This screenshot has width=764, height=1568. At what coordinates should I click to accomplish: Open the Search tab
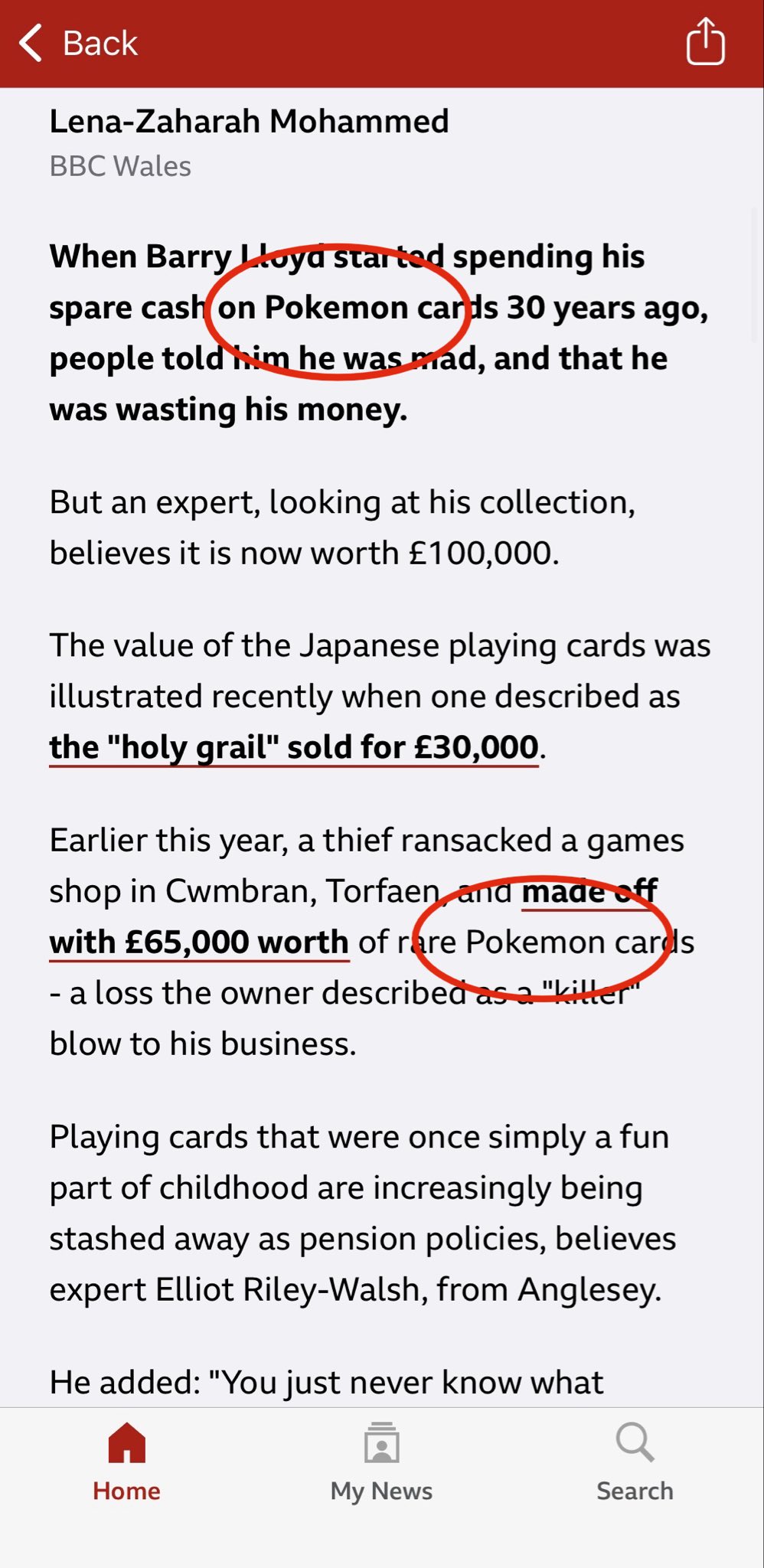(x=635, y=1462)
